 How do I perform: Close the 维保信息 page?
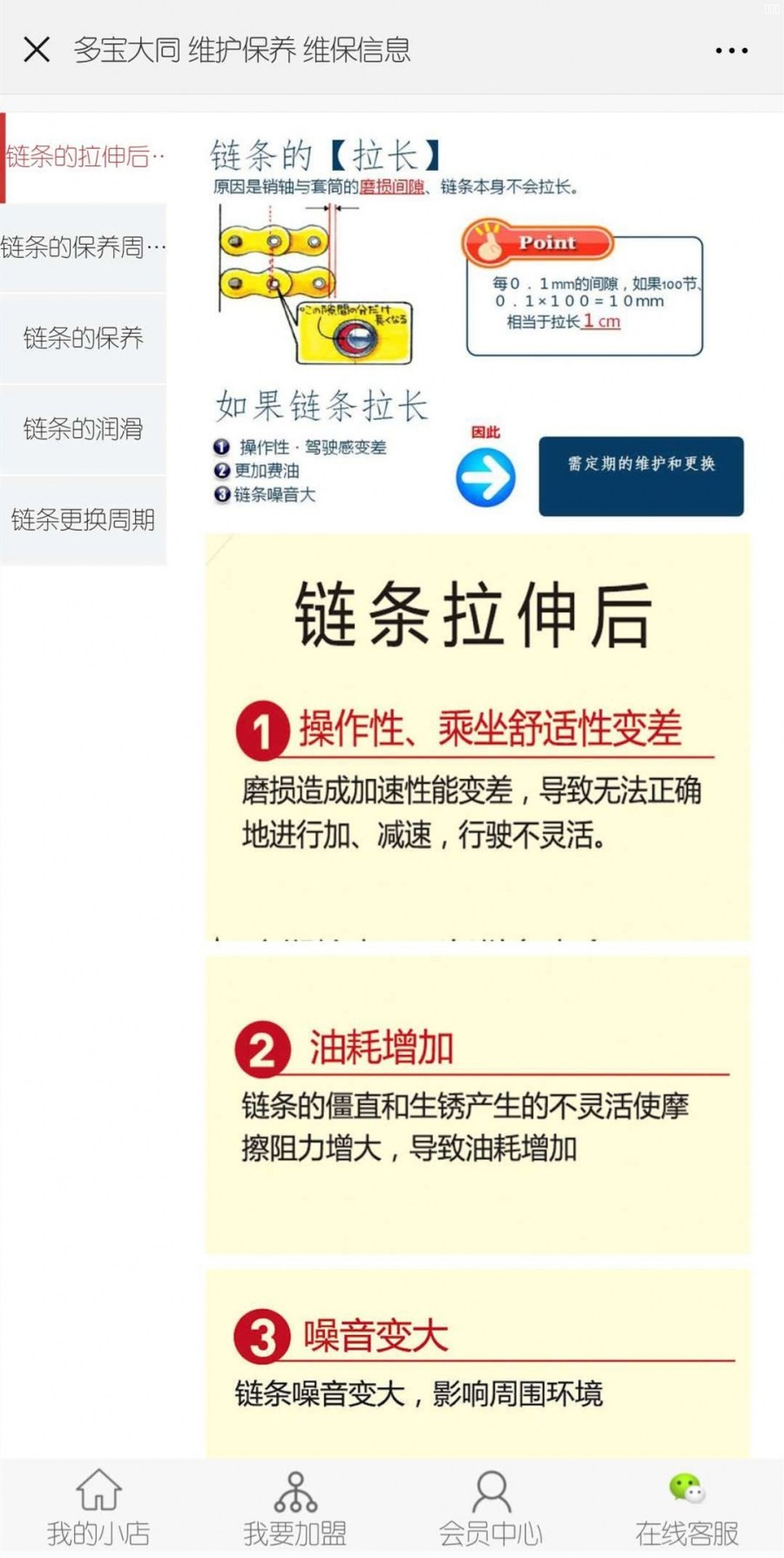tap(37, 50)
